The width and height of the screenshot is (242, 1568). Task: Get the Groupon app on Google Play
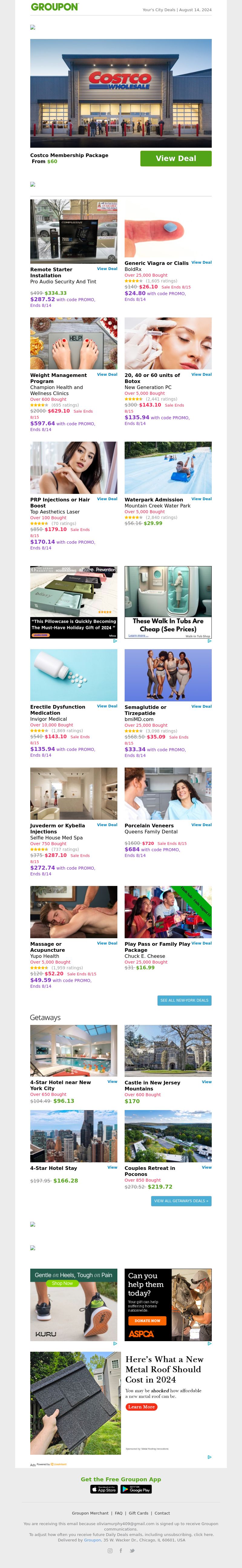tap(137, 1489)
